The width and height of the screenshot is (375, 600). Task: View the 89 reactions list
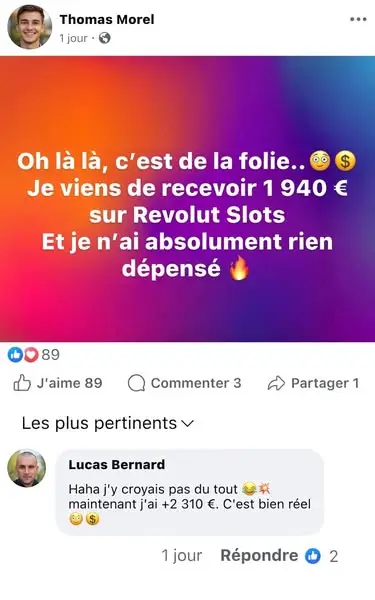click(34, 355)
